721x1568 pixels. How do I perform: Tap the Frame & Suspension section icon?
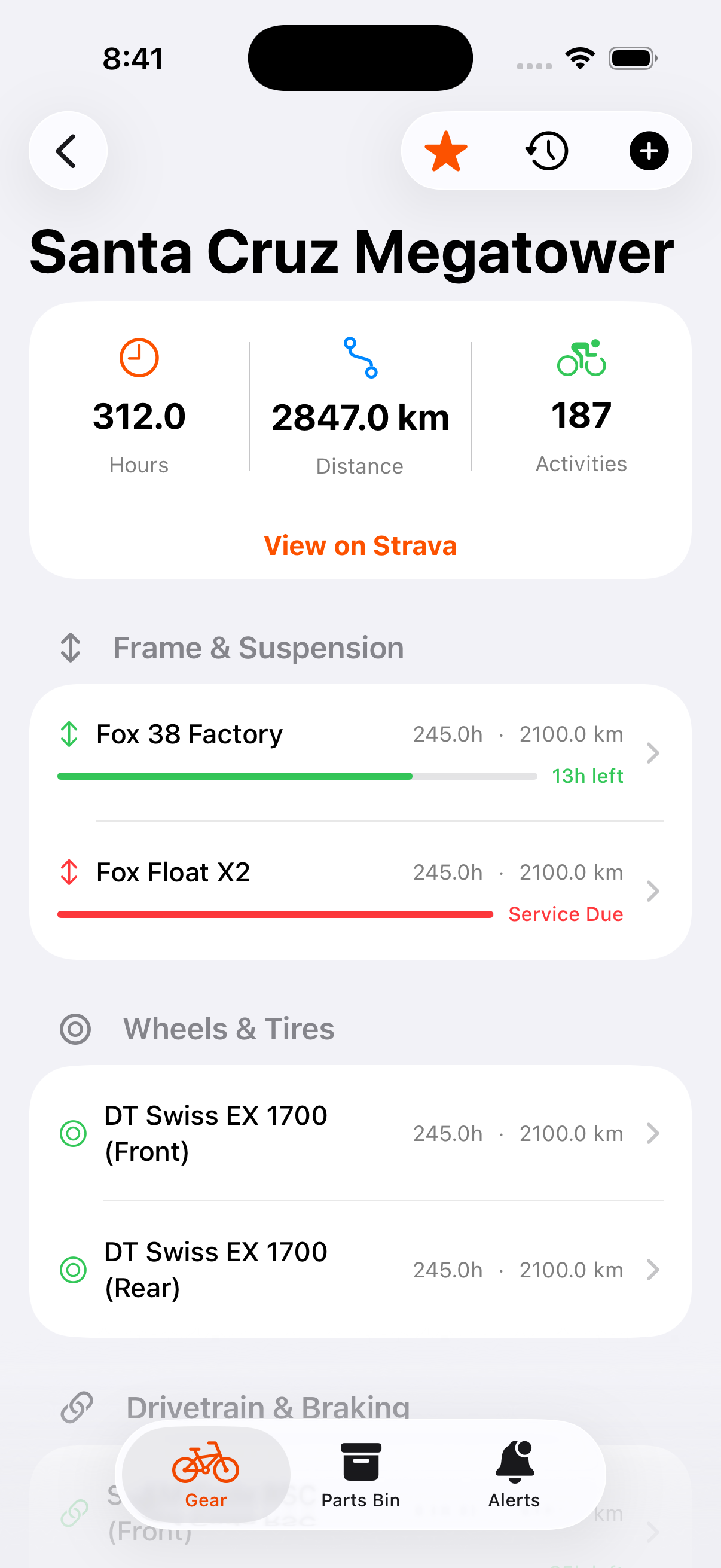pos(71,647)
